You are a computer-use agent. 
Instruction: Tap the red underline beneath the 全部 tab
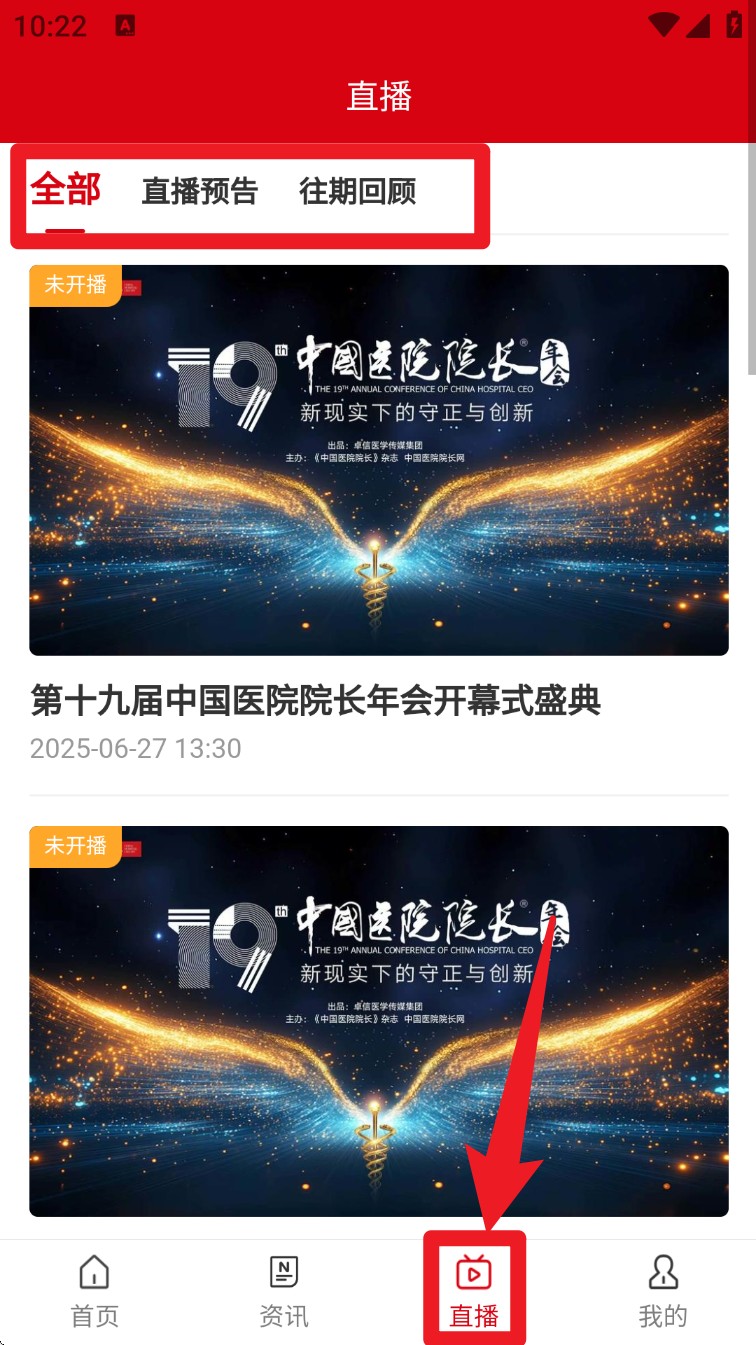click(x=65, y=231)
